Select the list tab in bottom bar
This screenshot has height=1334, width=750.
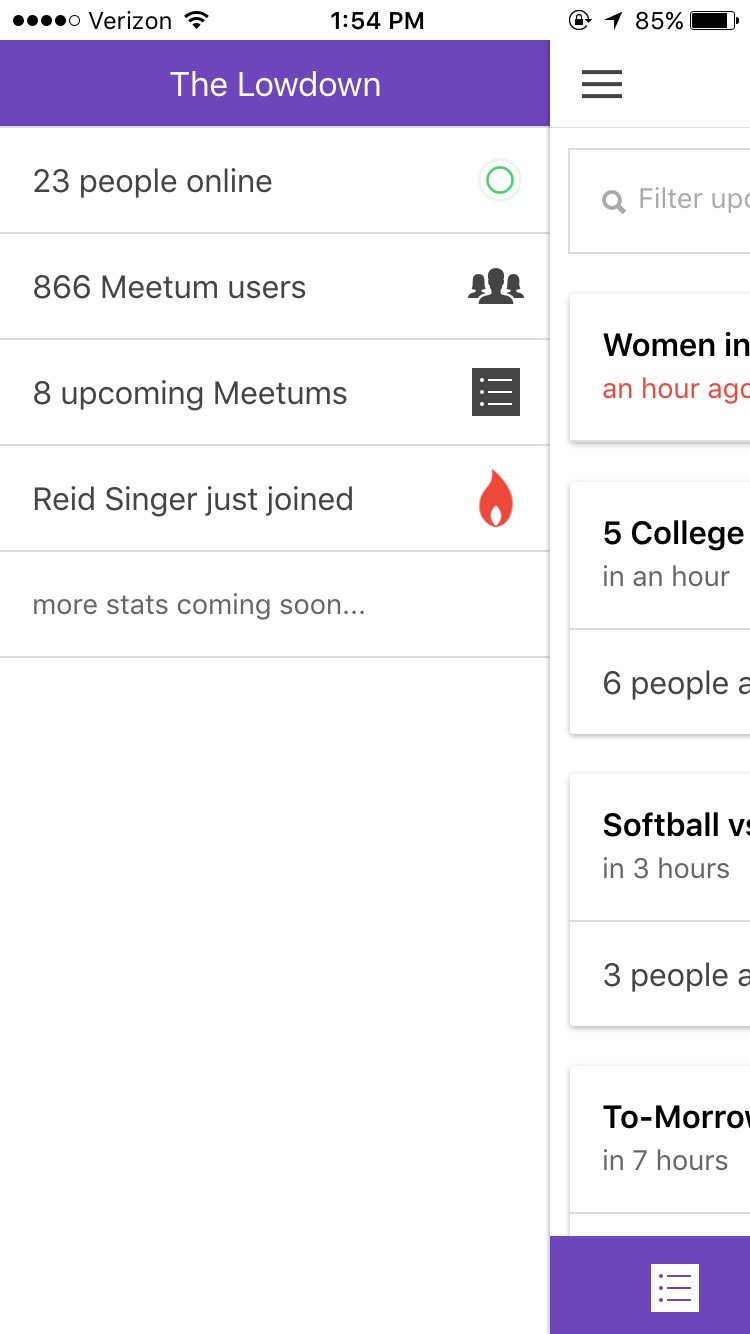click(x=674, y=1287)
